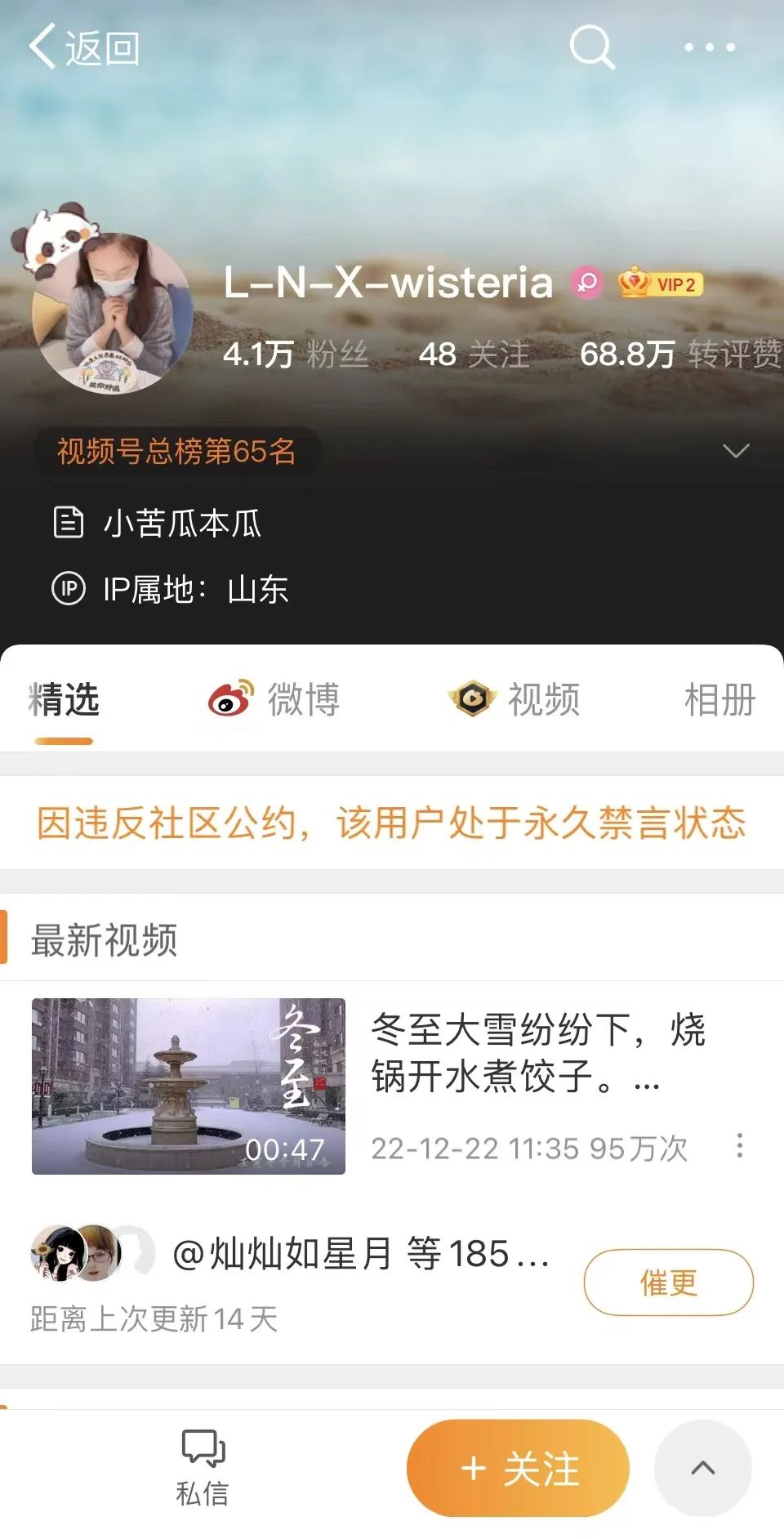This screenshot has height=1539, width=784.
Task: Go back using the 返回 arrow
Action: tap(83, 47)
